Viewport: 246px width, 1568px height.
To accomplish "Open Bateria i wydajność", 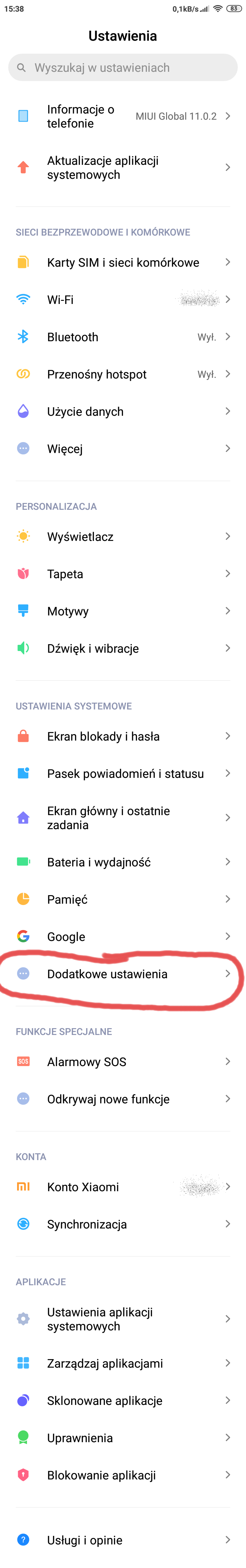I will pos(123,862).
